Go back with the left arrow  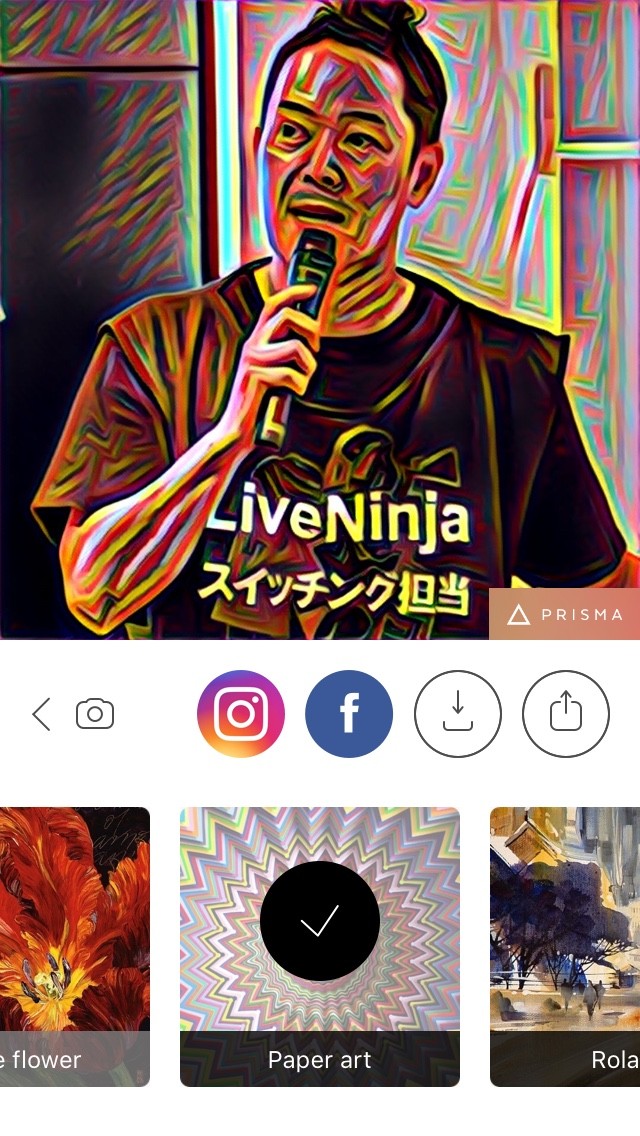click(x=41, y=714)
